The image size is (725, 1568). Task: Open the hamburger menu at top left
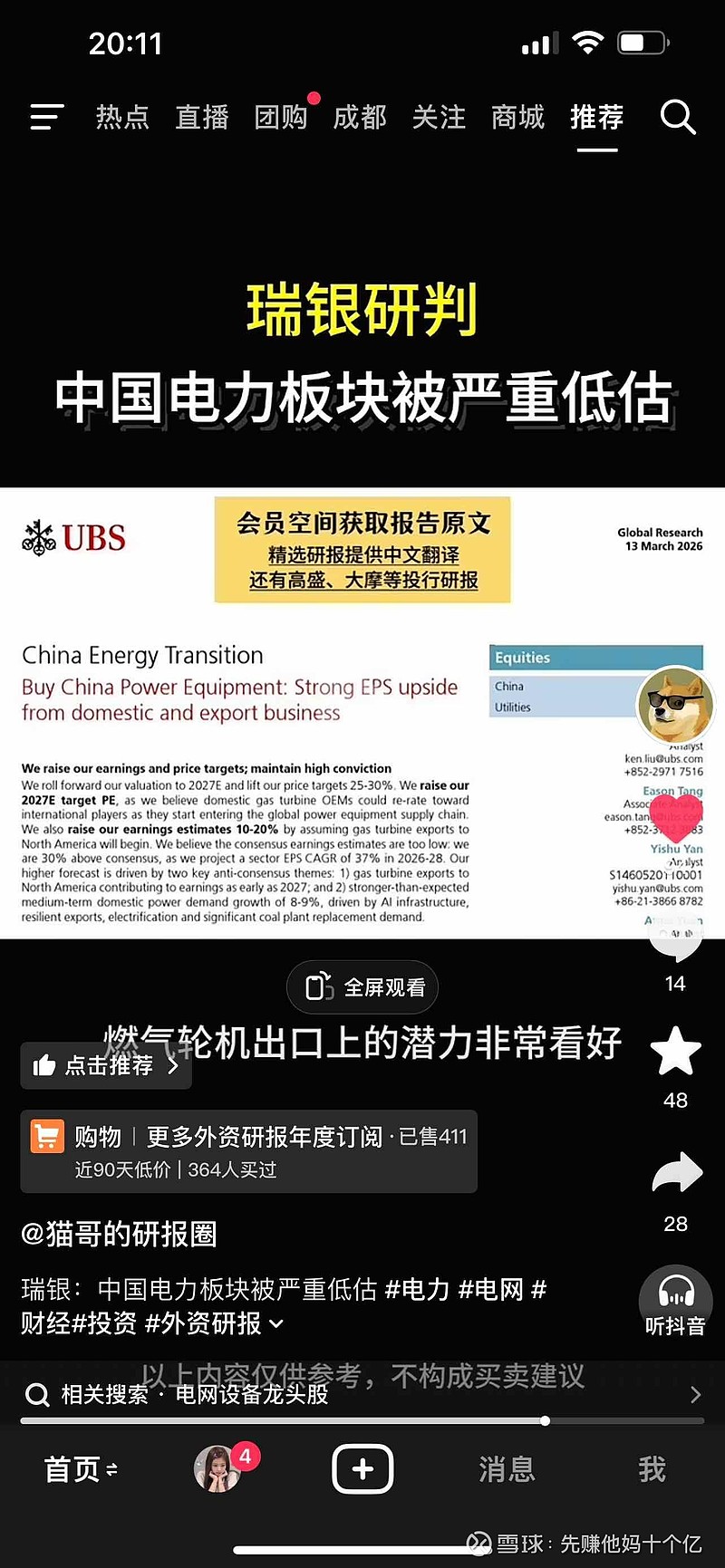(x=46, y=117)
